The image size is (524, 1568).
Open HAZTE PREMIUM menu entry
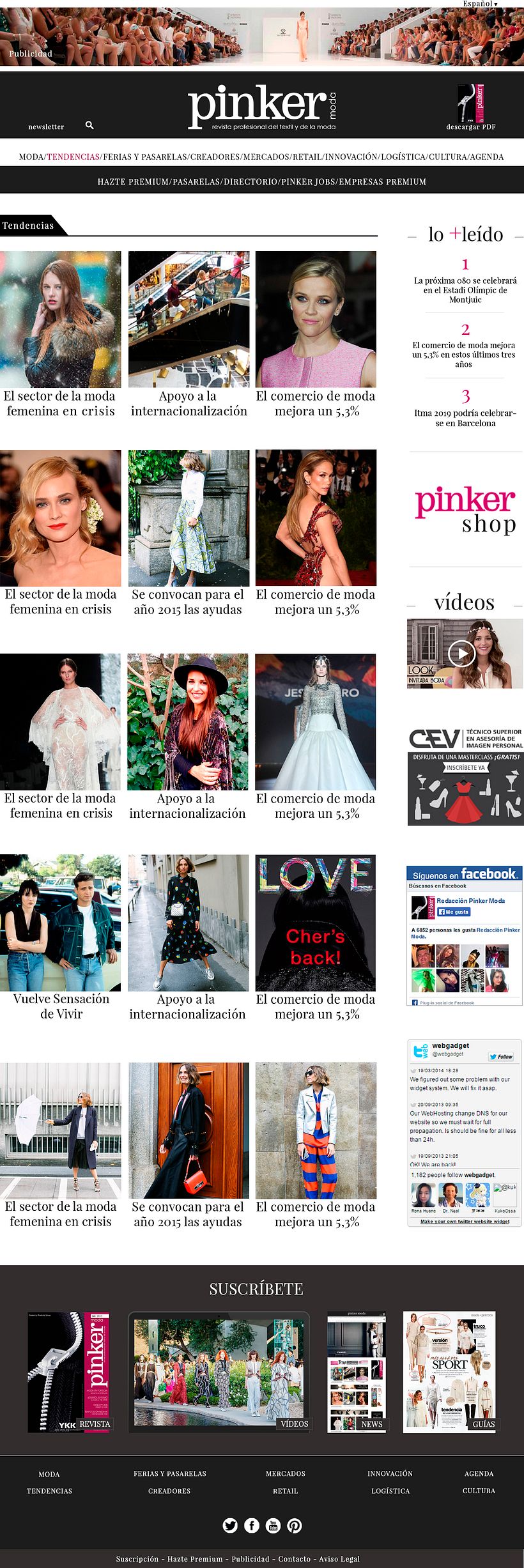(130, 181)
